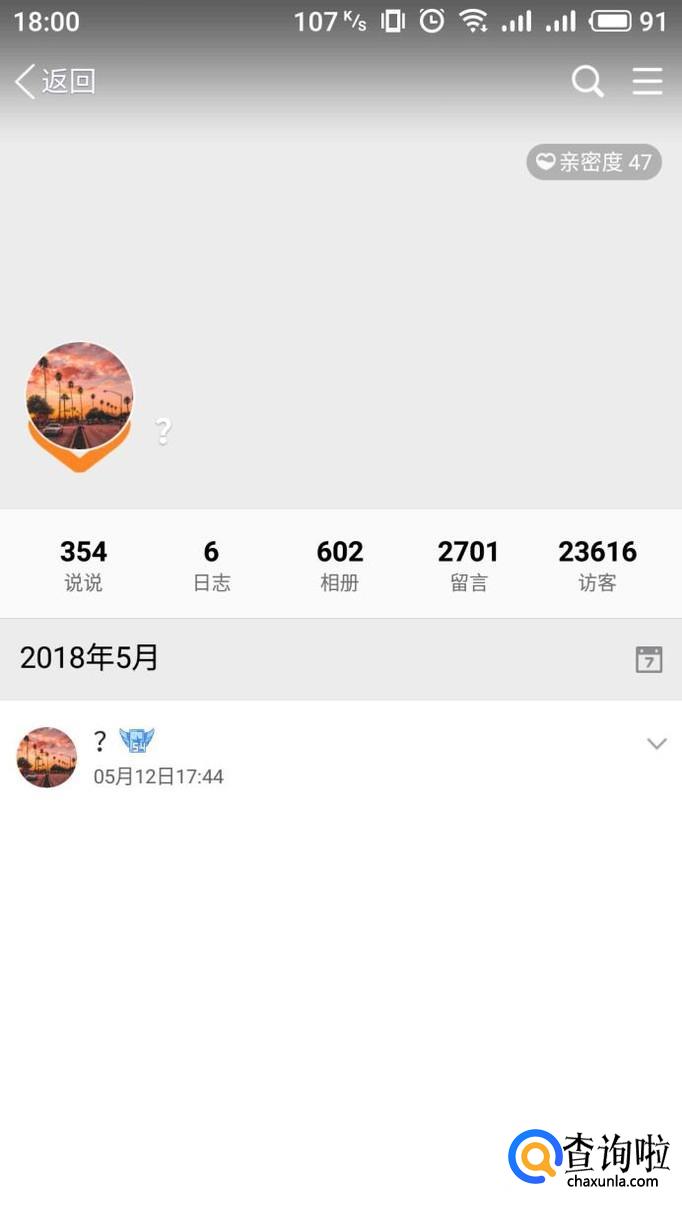Tap the 亲密度 47 badge
This screenshot has height=1212, width=682.
(x=594, y=162)
